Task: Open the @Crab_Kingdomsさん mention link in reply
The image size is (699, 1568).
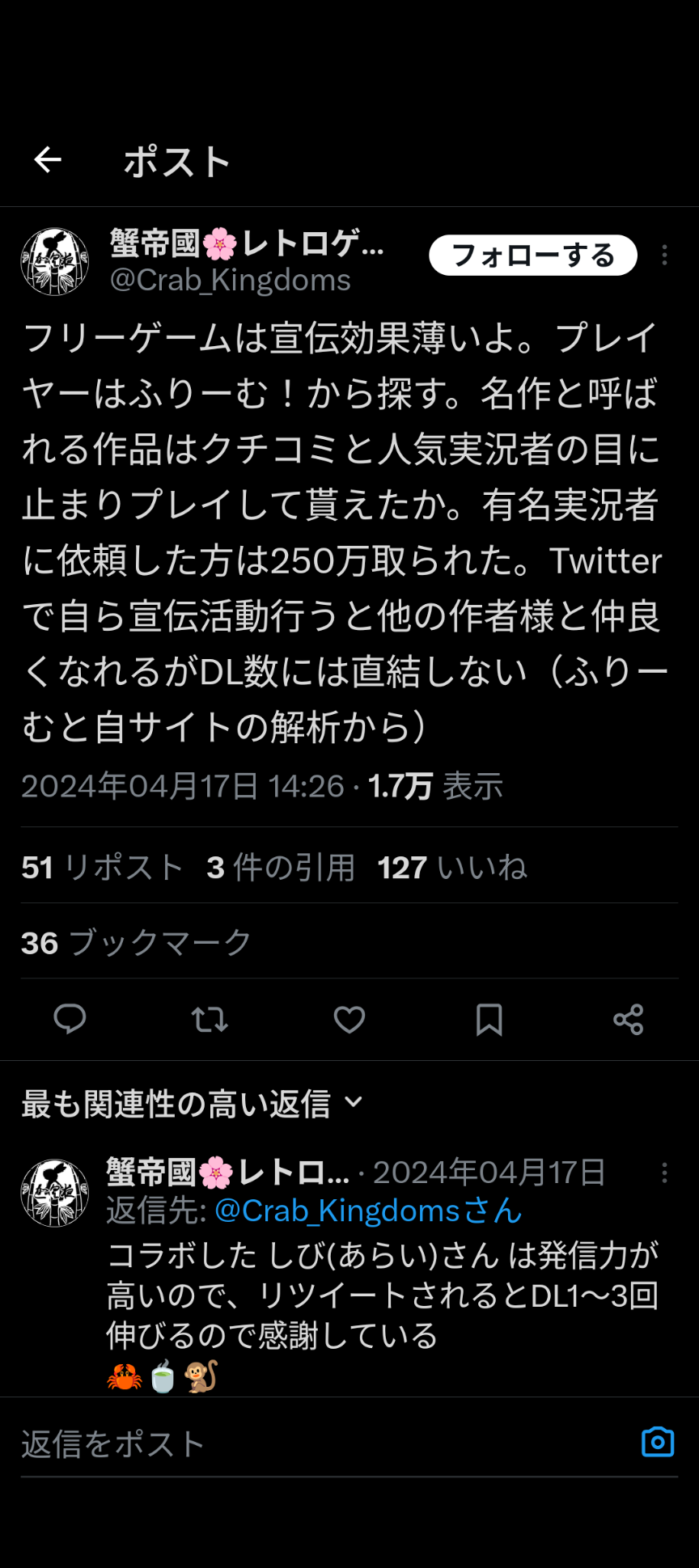Action: pos(368,1211)
